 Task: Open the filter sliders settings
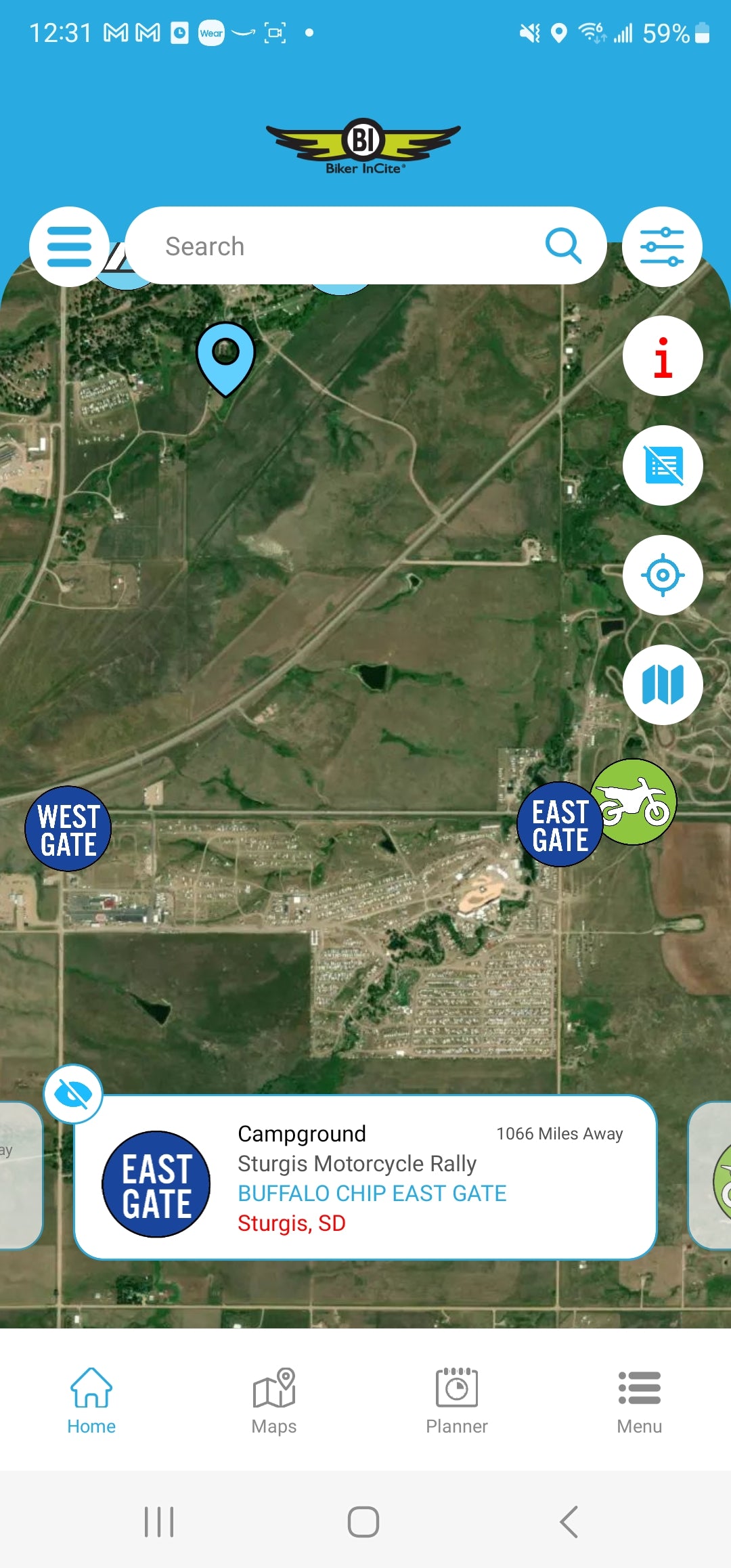tap(662, 246)
